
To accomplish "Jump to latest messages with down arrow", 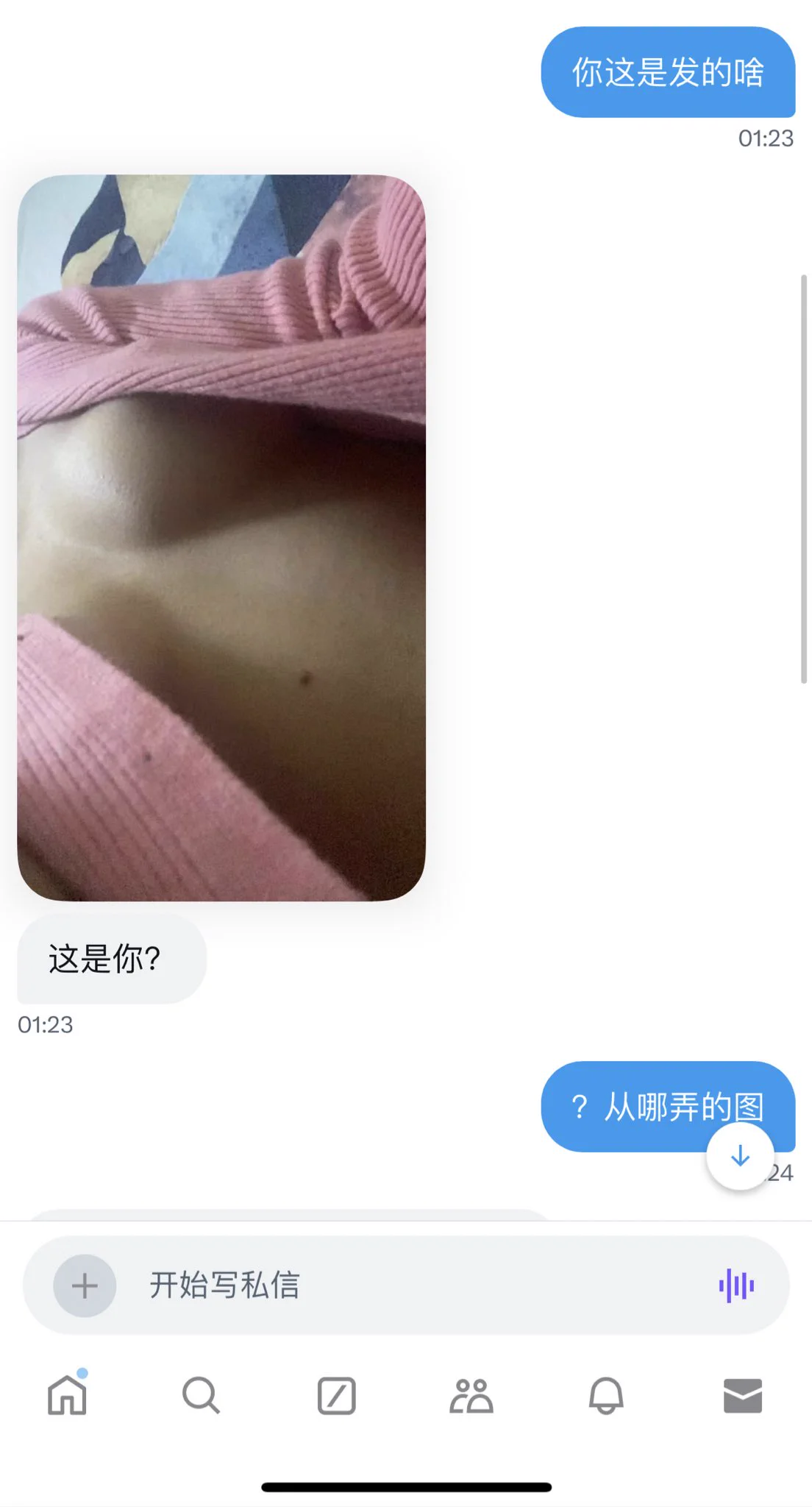I will 740,1156.
